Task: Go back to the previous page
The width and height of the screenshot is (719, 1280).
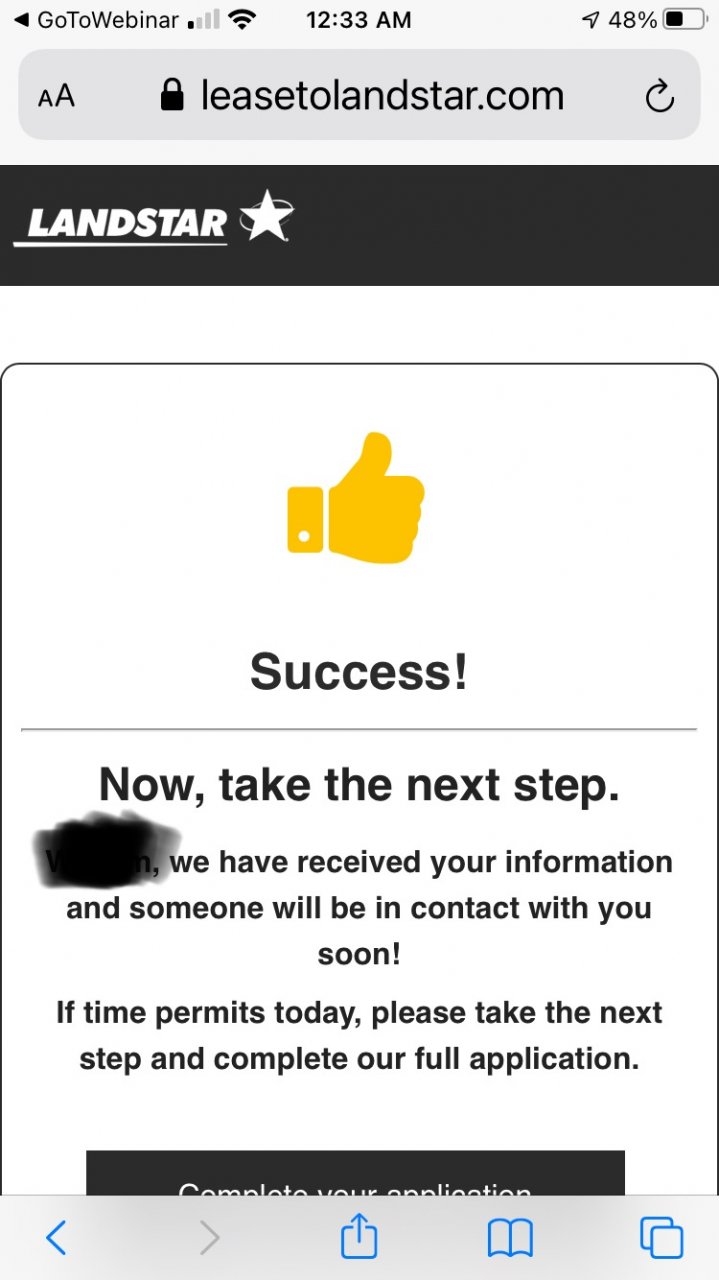Action: click(56, 1238)
